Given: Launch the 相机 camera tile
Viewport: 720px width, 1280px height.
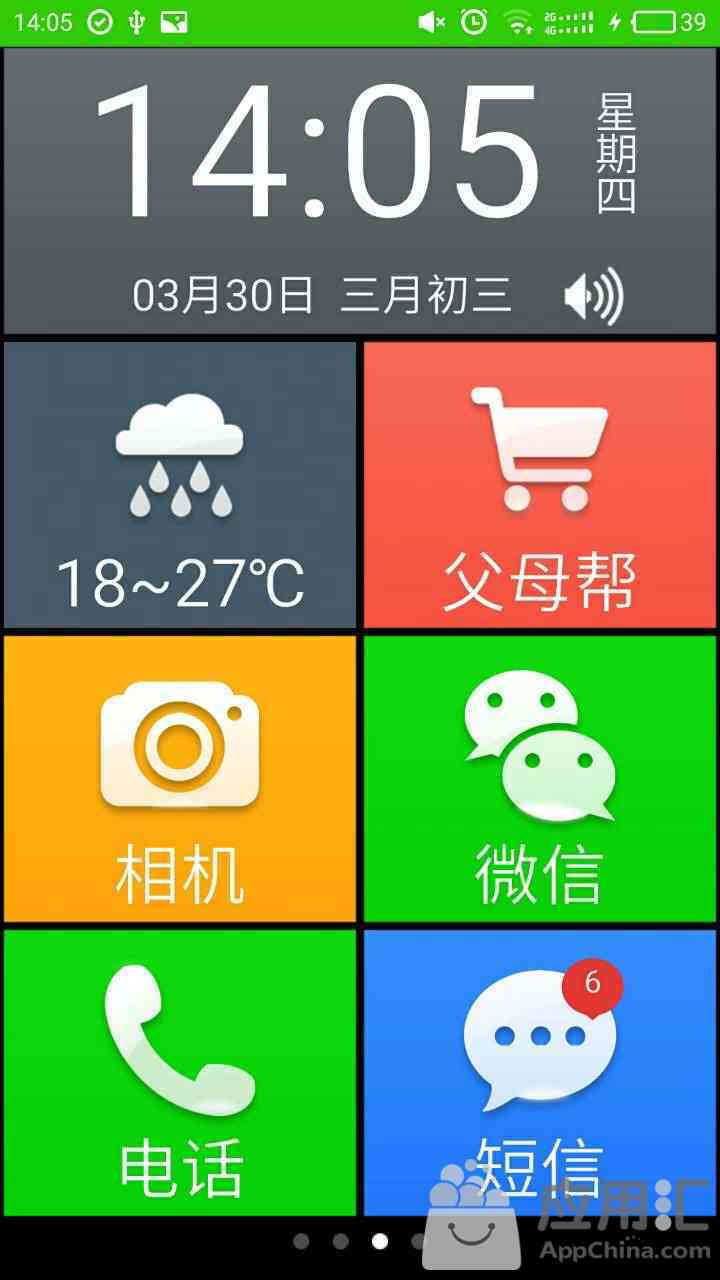Looking at the screenshot, I should pyautogui.click(x=180, y=779).
